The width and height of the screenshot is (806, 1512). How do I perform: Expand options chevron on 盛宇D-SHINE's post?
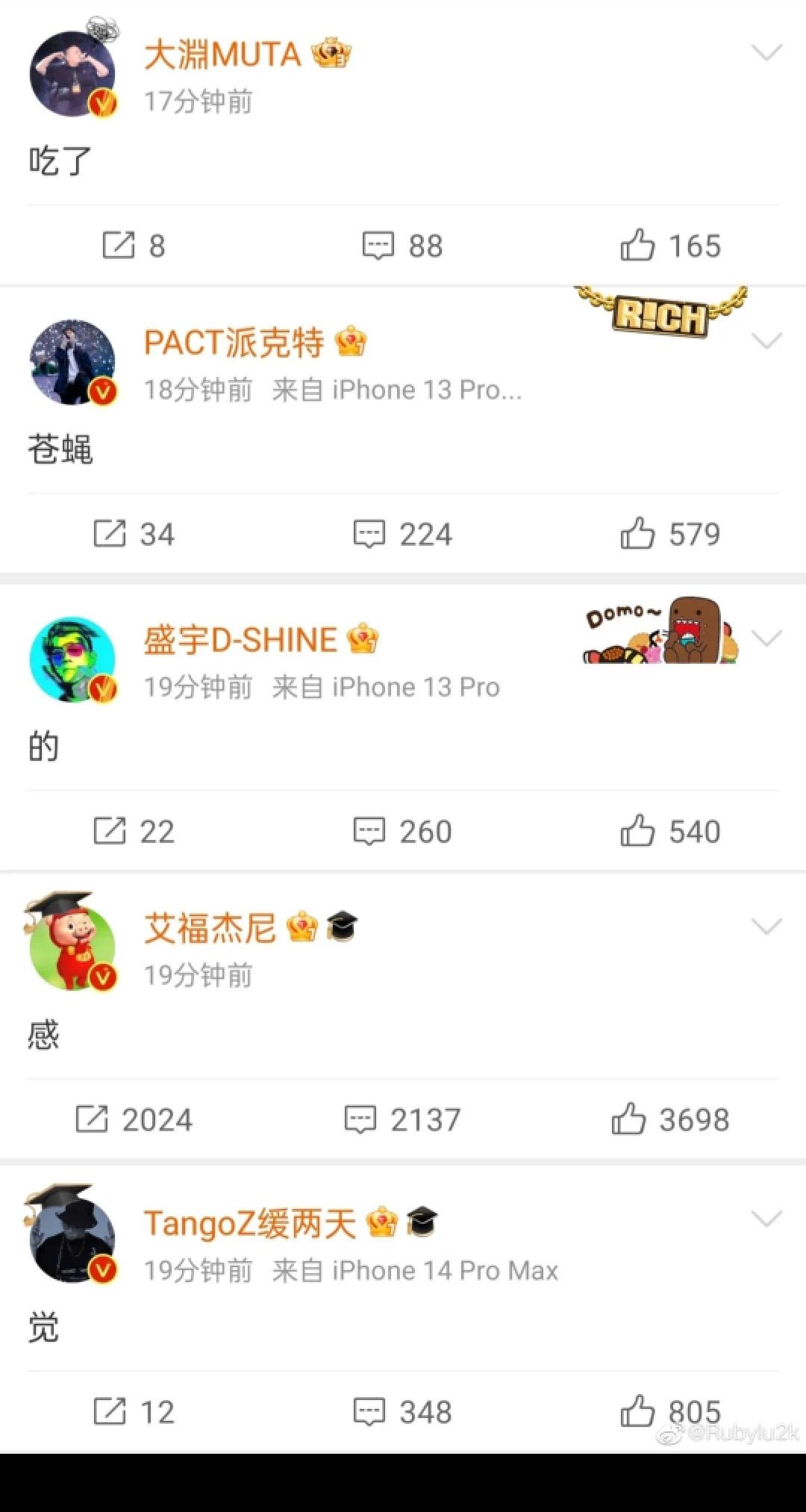click(x=766, y=638)
